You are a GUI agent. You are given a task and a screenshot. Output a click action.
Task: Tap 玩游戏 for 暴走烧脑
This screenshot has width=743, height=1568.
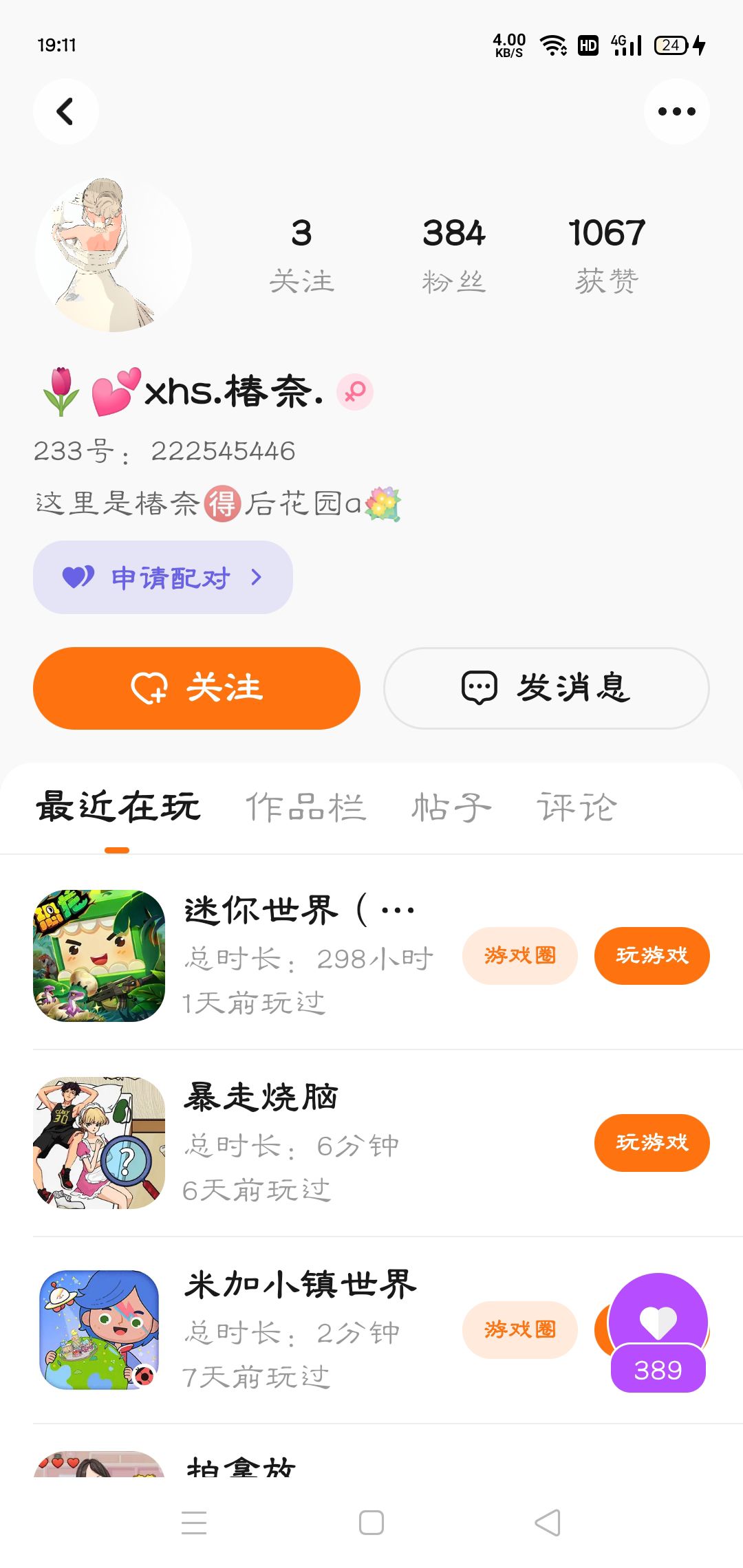(x=652, y=1143)
